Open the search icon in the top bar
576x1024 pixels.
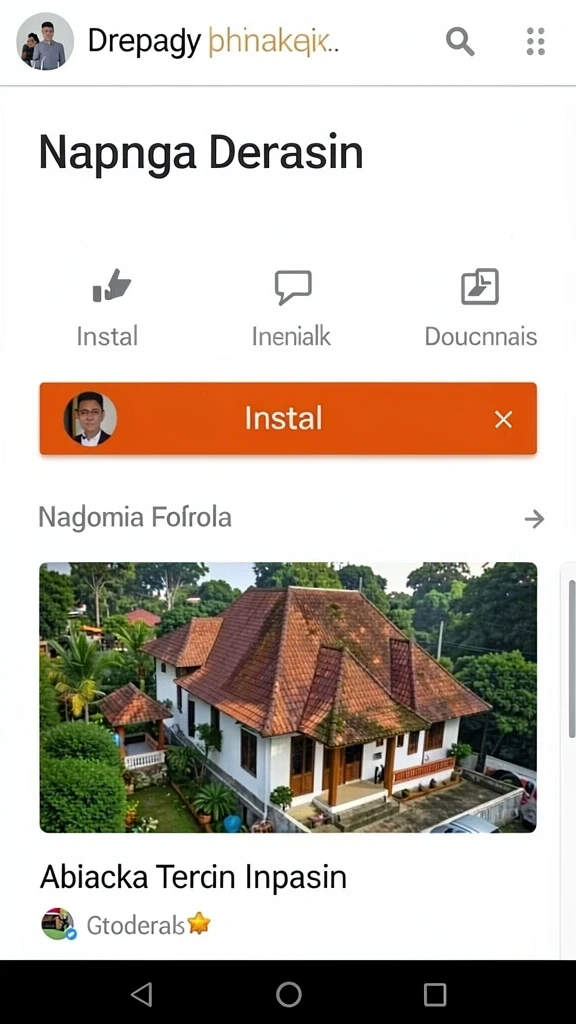[460, 42]
